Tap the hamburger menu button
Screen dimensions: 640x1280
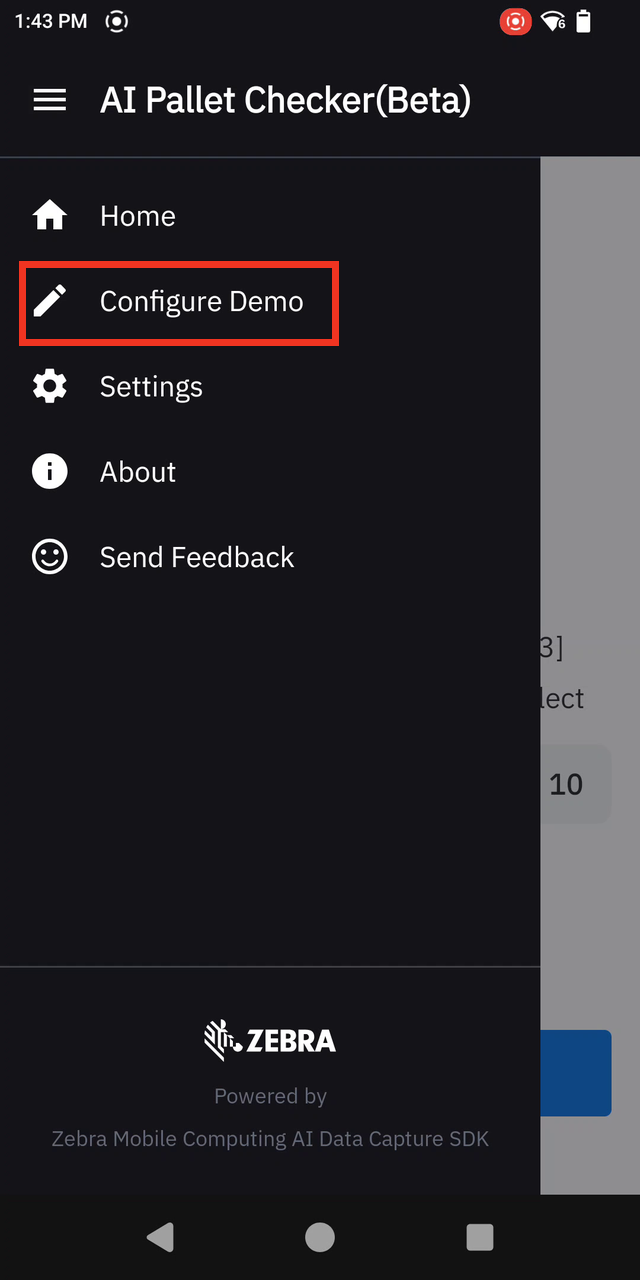(x=50, y=100)
